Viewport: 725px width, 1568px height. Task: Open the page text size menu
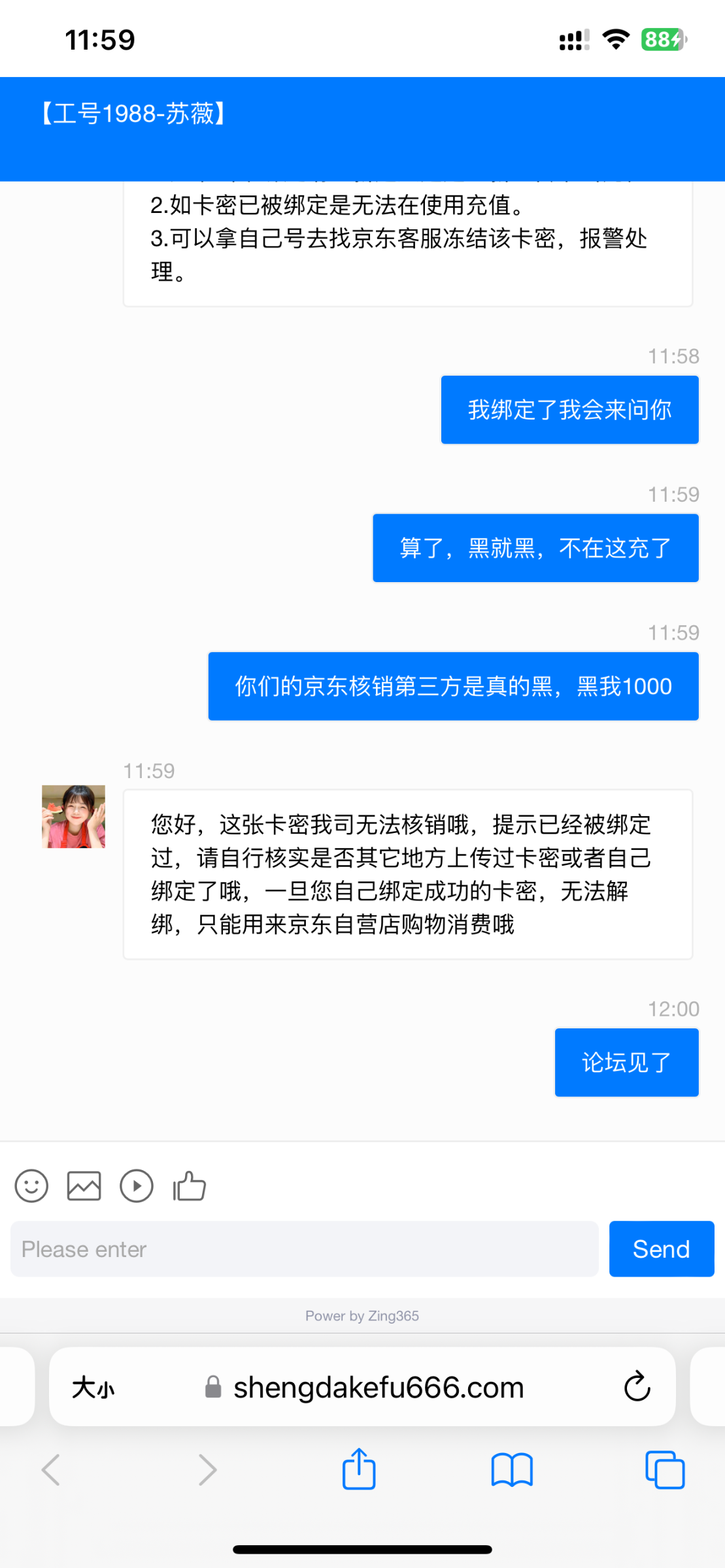pos(93,1388)
